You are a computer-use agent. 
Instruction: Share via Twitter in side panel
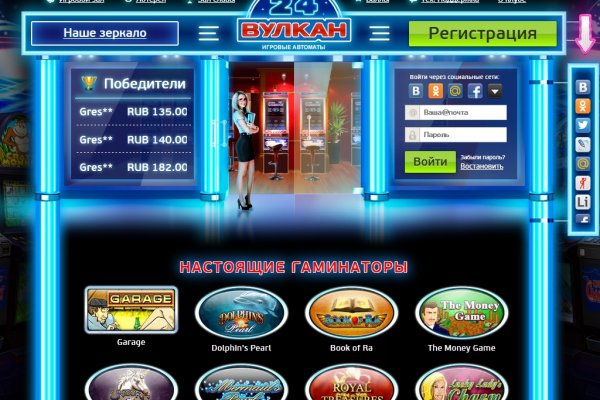point(583,126)
